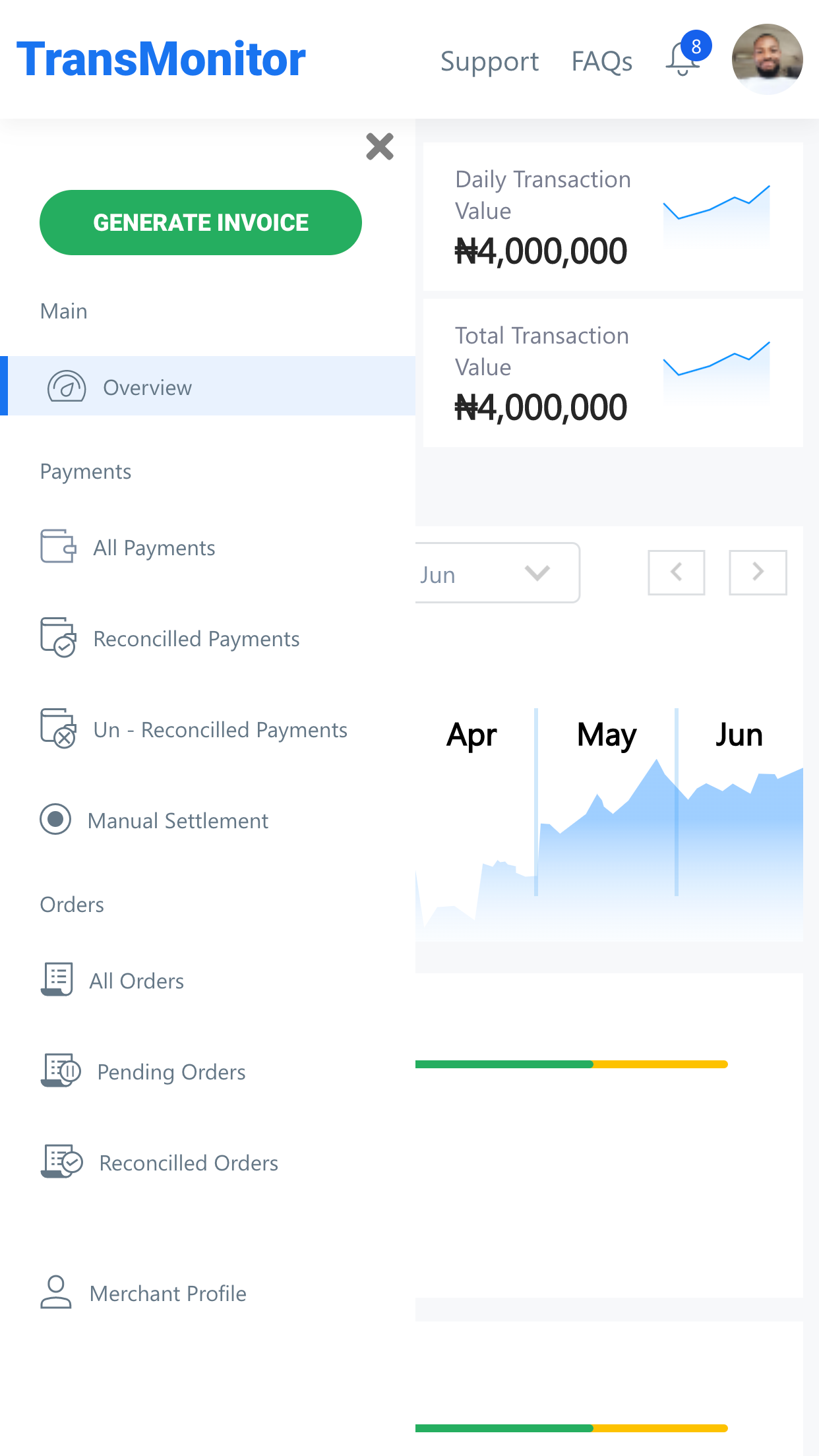Tap the next arrow button on chart
The image size is (819, 1456).
(x=758, y=572)
